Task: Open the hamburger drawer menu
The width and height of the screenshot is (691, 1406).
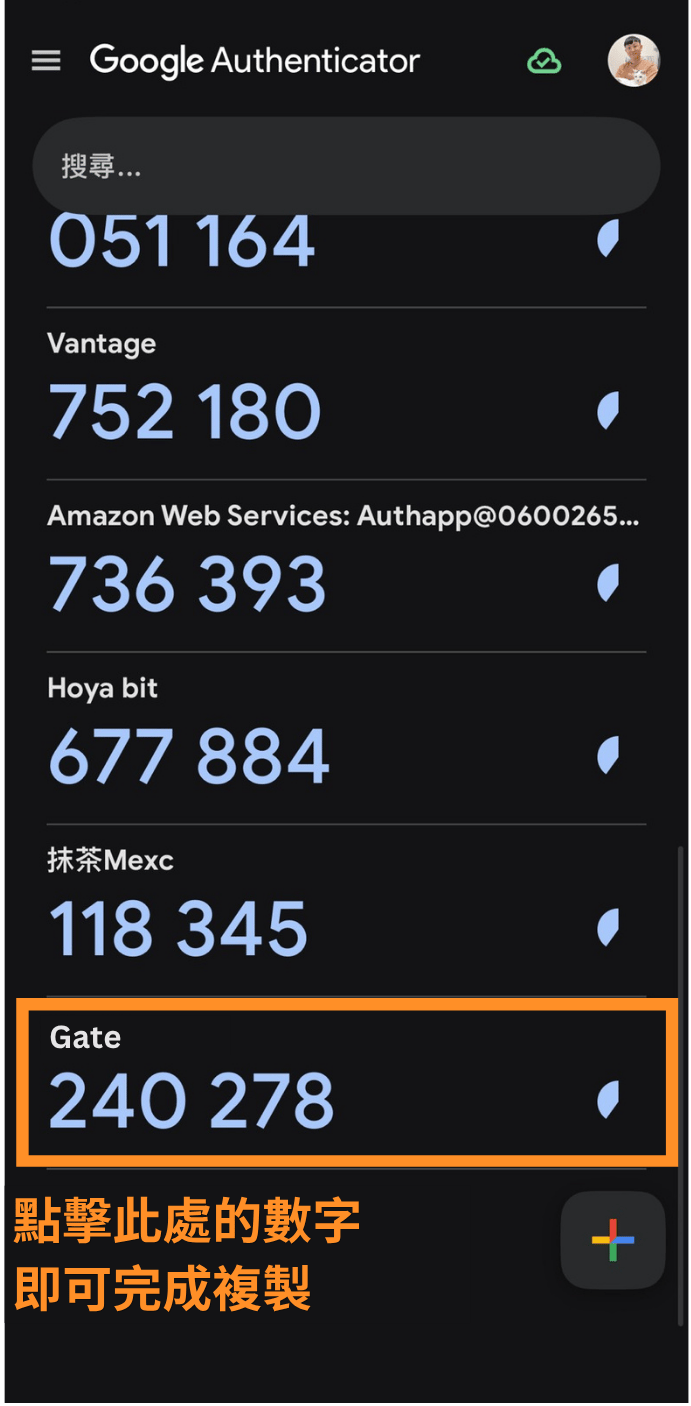Action: pos(46,61)
